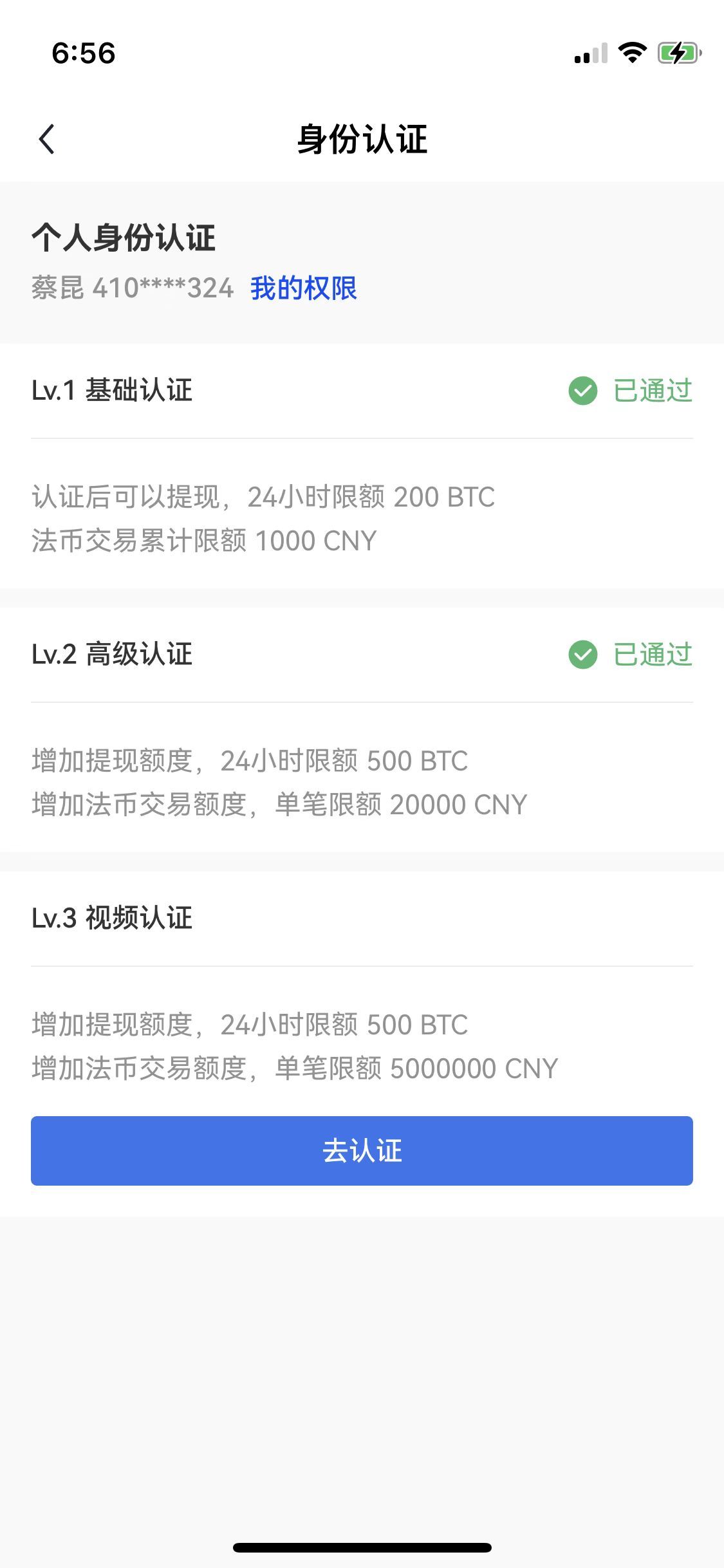Tap the battery charging icon

[x=678, y=54]
